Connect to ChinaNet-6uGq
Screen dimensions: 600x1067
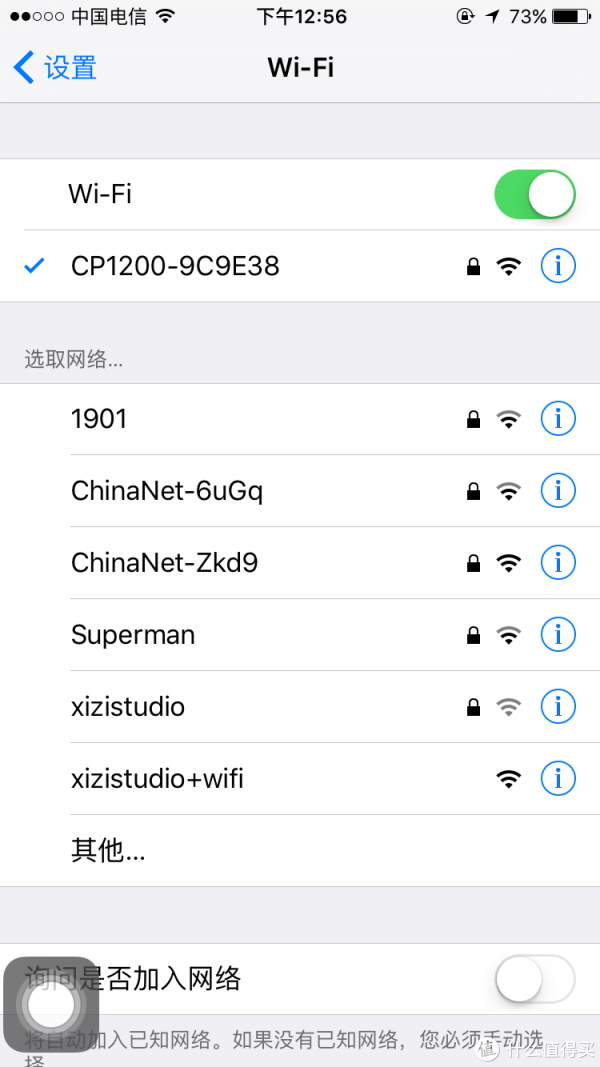point(300,491)
